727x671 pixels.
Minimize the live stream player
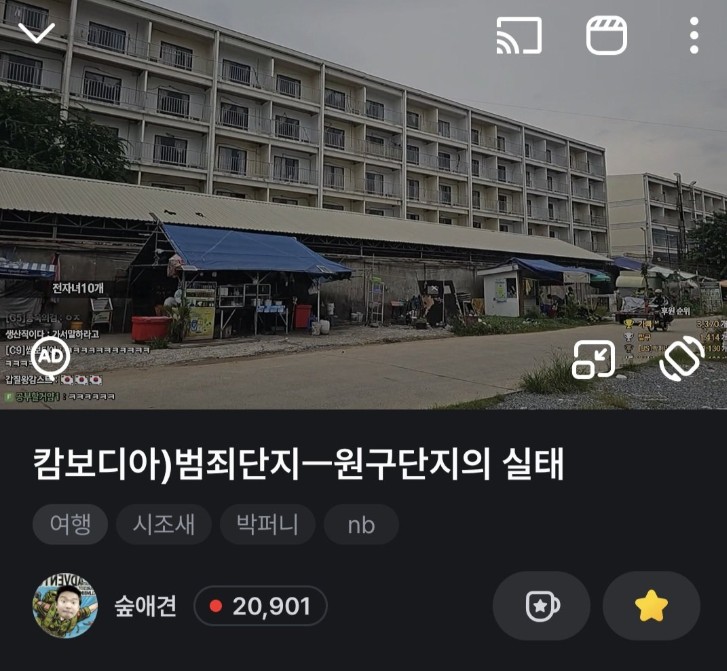pos(36,33)
